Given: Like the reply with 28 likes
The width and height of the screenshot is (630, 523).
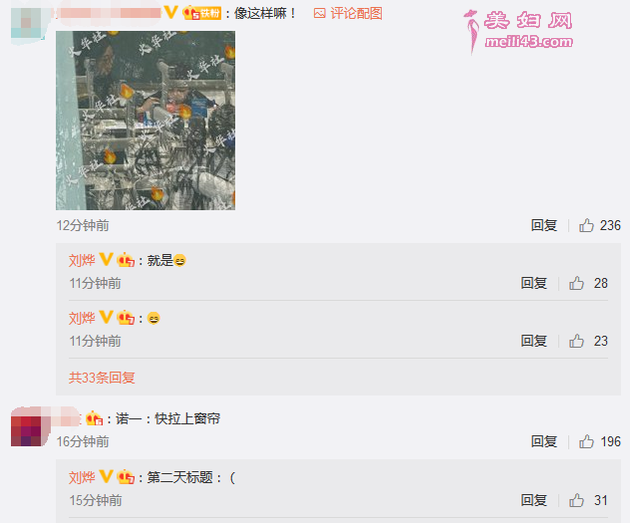Looking at the screenshot, I should click(577, 283).
